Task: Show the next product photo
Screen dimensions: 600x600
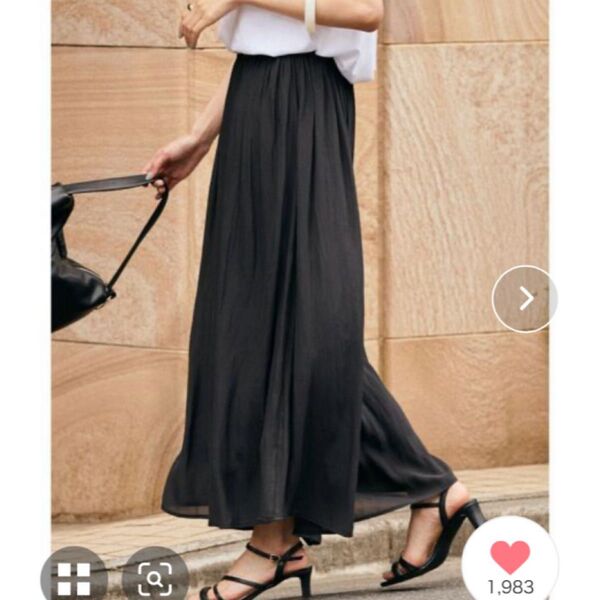Action: tap(525, 298)
